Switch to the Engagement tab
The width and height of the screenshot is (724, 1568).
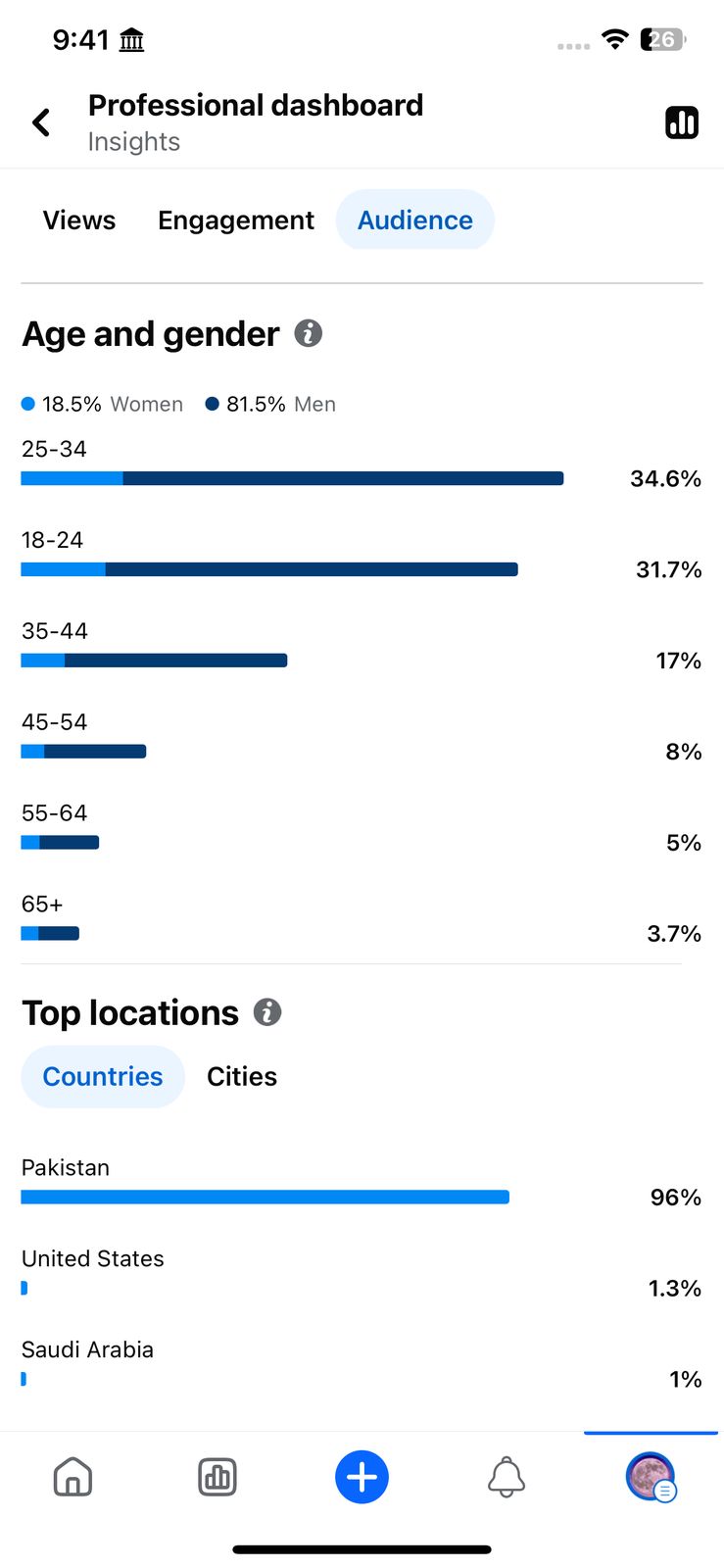[236, 220]
